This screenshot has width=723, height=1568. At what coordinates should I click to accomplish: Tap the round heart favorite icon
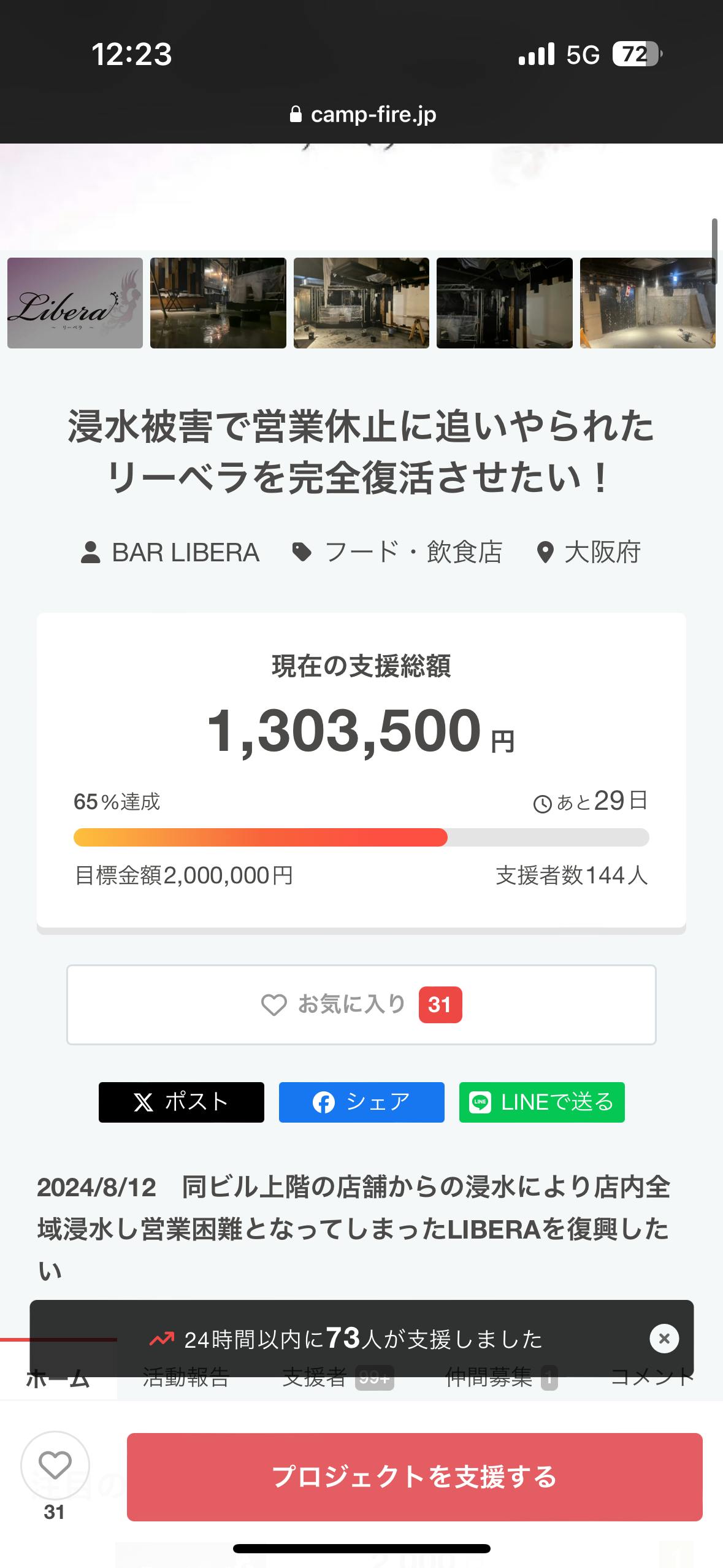click(55, 1466)
